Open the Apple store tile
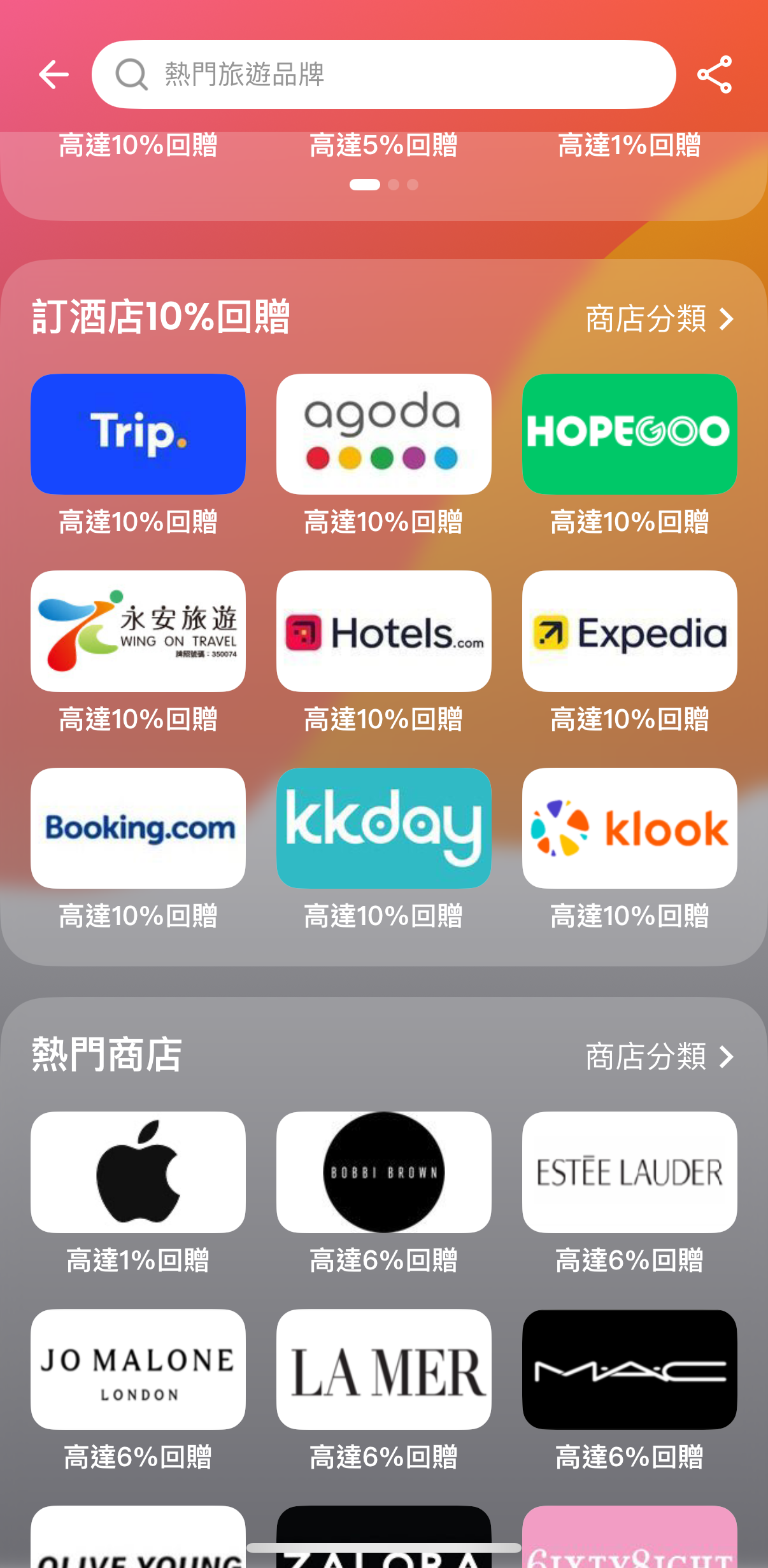The width and height of the screenshot is (768, 1568). (x=138, y=1172)
